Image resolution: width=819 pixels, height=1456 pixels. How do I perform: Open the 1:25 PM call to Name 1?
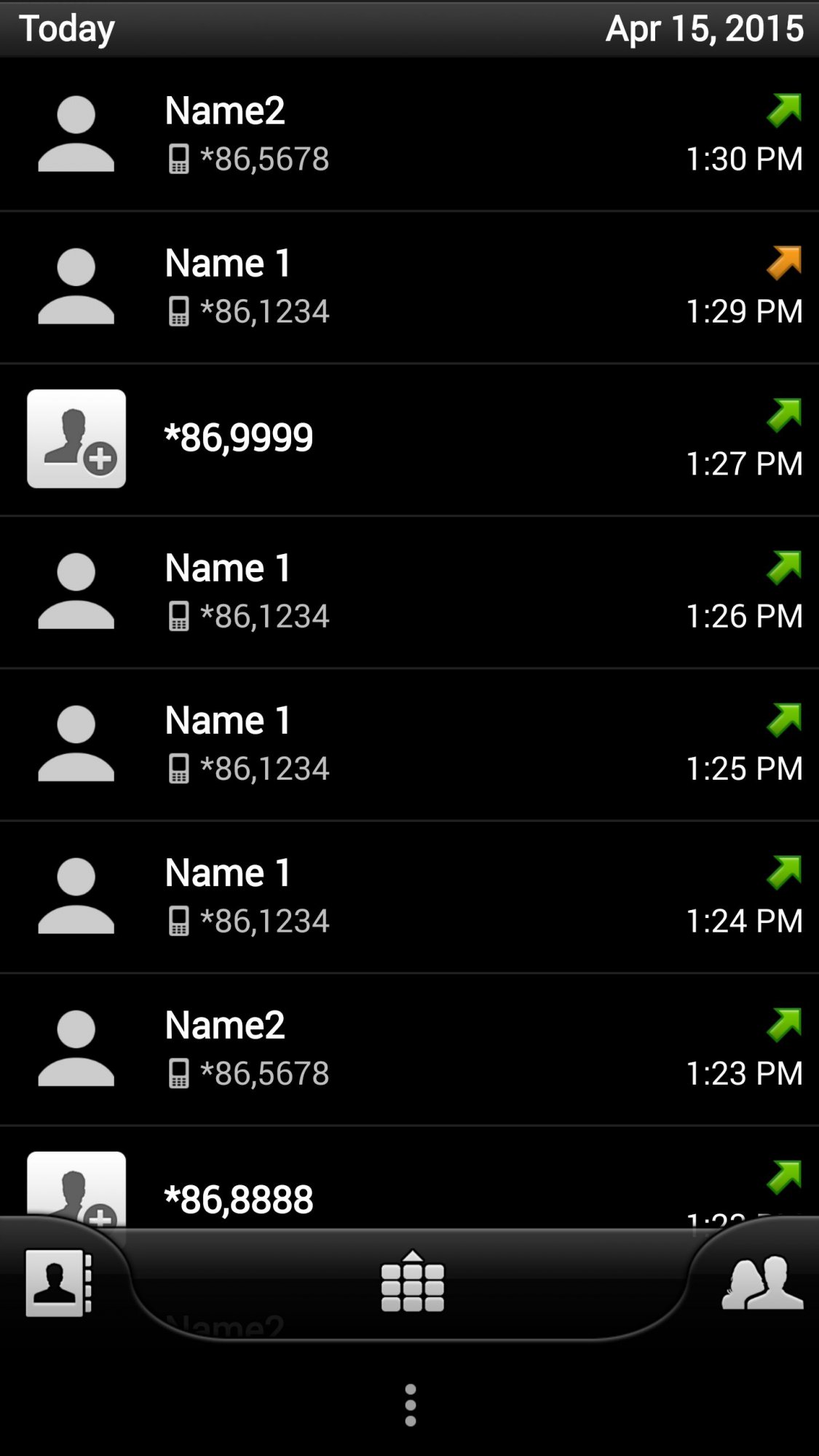click(x=437, y=743)
